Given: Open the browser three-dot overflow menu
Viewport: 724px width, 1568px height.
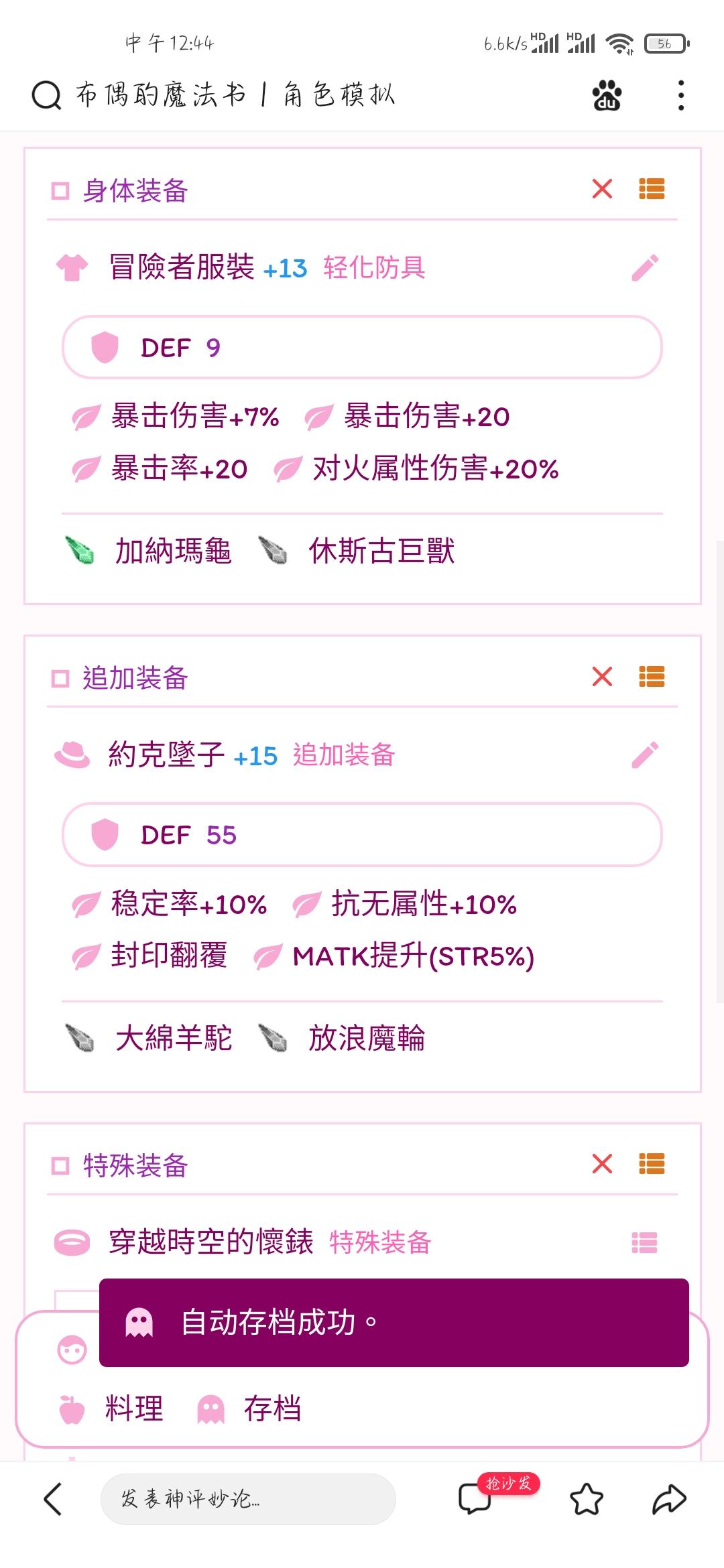Looking at the screenshot, I should point(682,95).
